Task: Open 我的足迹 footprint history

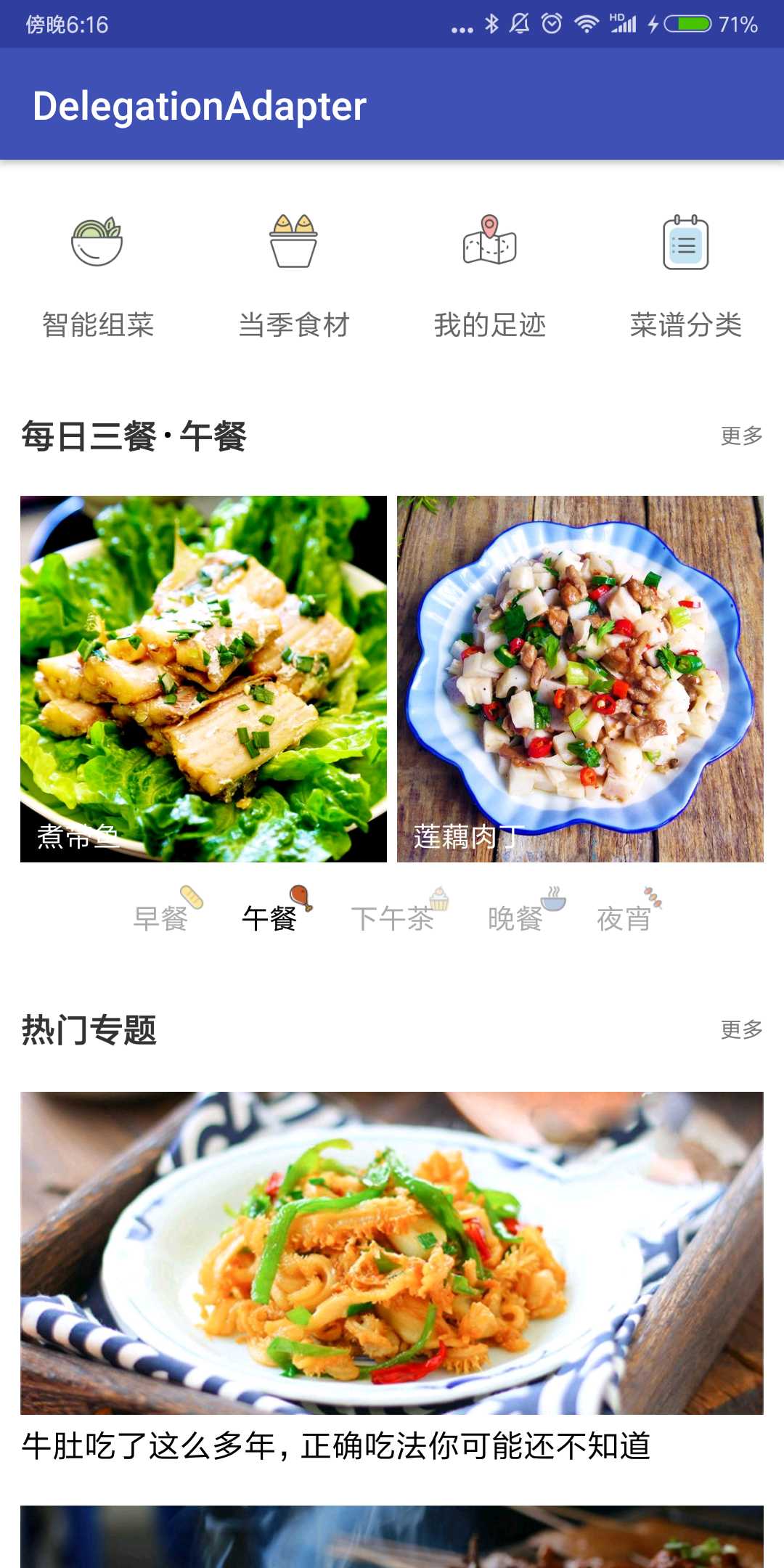Action: [490, 276]
